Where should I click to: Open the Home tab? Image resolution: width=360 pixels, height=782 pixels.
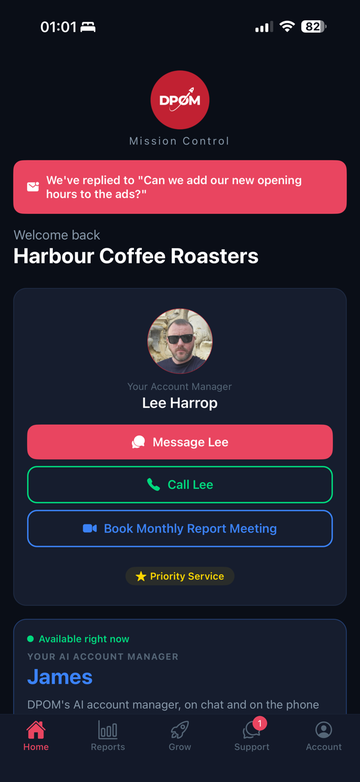(x=36, y=736)
